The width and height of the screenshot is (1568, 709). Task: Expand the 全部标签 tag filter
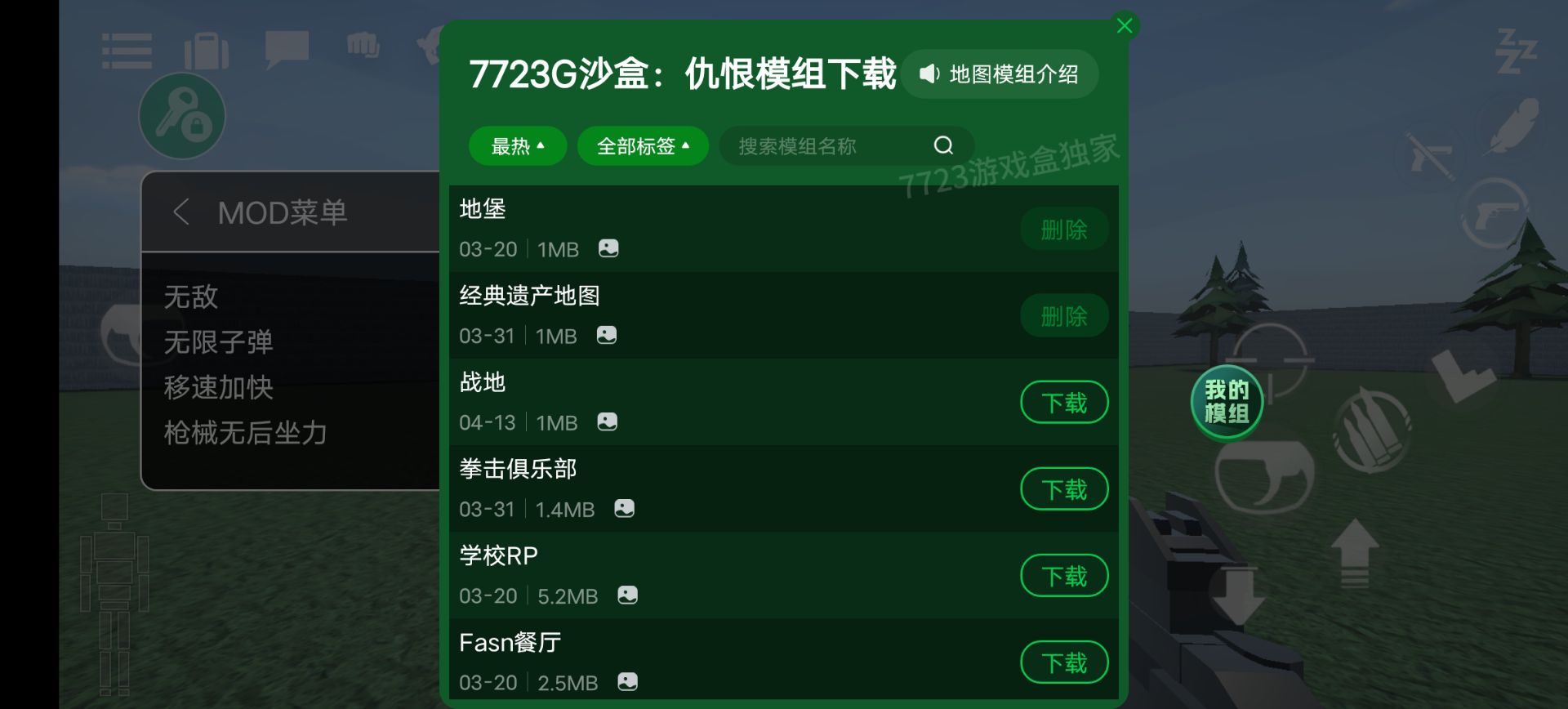[x=642, y=146]
